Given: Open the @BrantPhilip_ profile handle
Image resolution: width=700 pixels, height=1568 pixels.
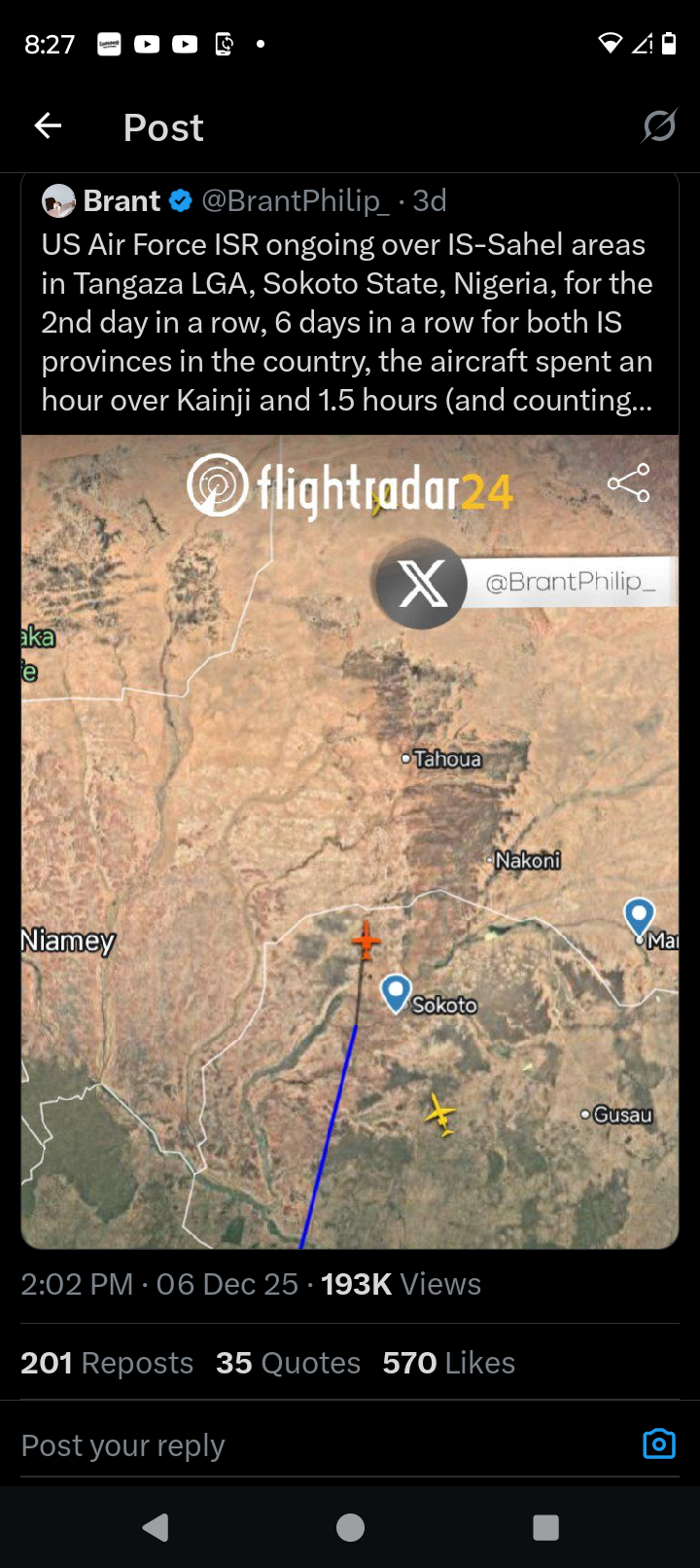Looking at the screenshot, I should tap(295, 201).
